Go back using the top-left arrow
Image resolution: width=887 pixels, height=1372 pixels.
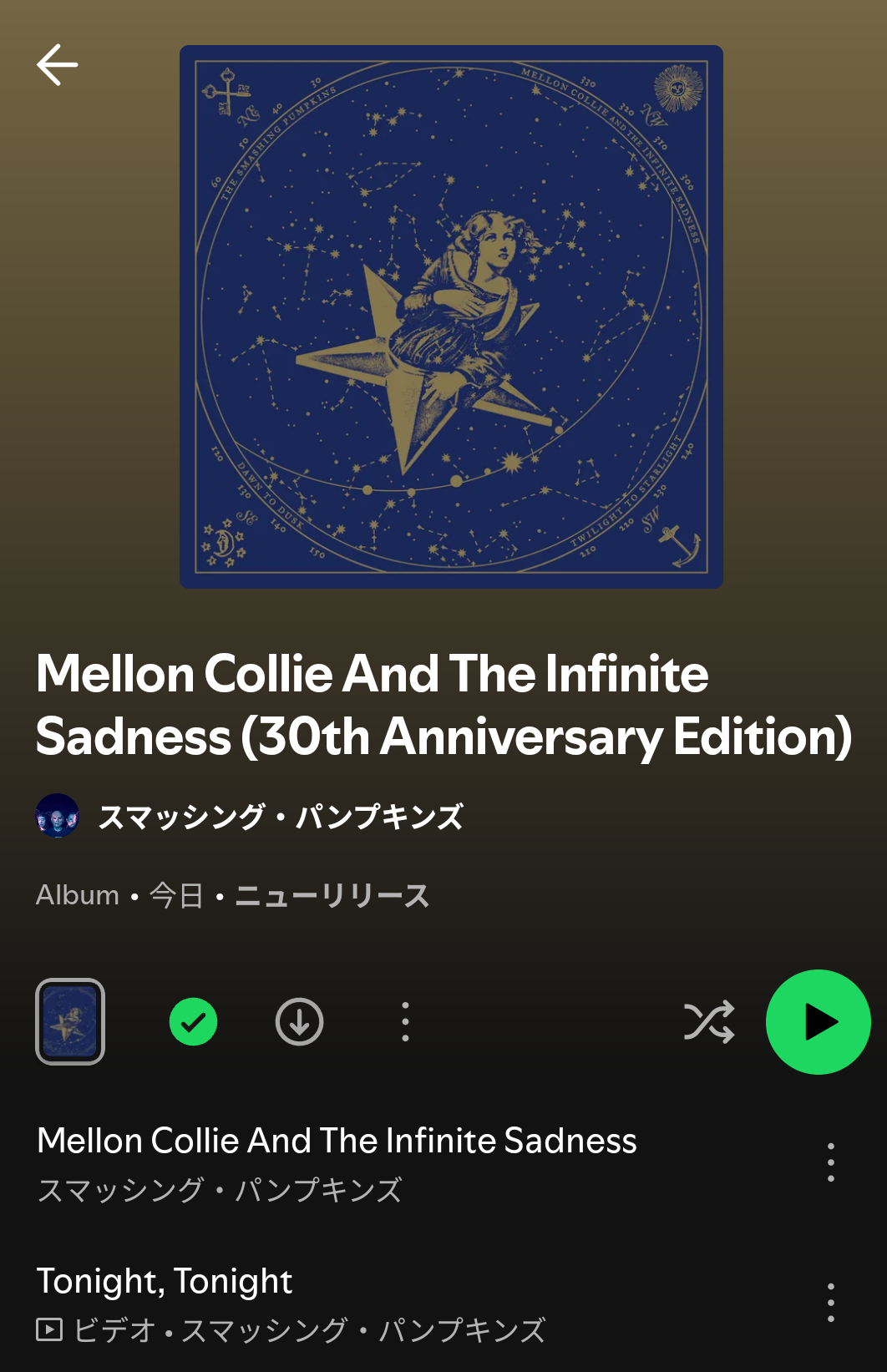[x=58, y=65]
